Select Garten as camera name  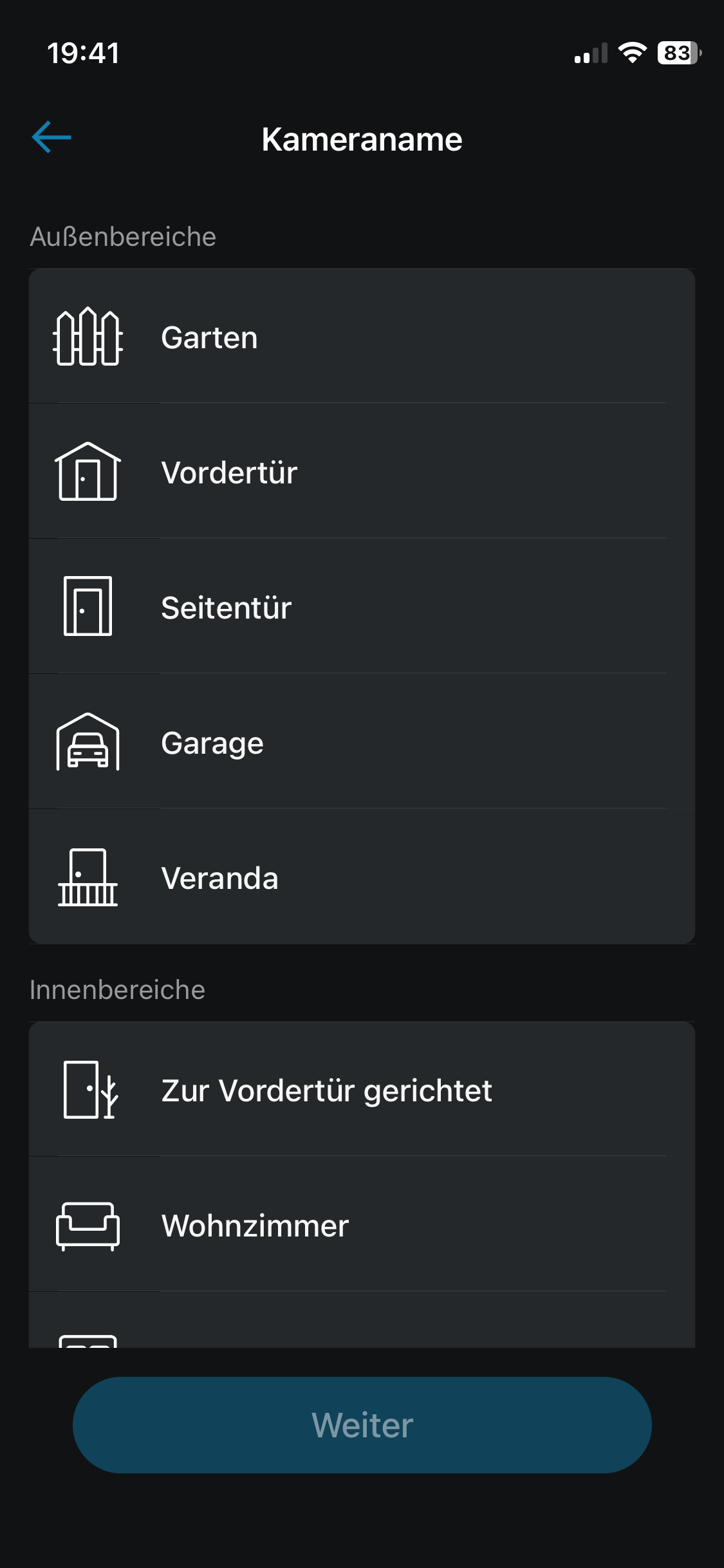pyautogui.click(x=360, y=337)
